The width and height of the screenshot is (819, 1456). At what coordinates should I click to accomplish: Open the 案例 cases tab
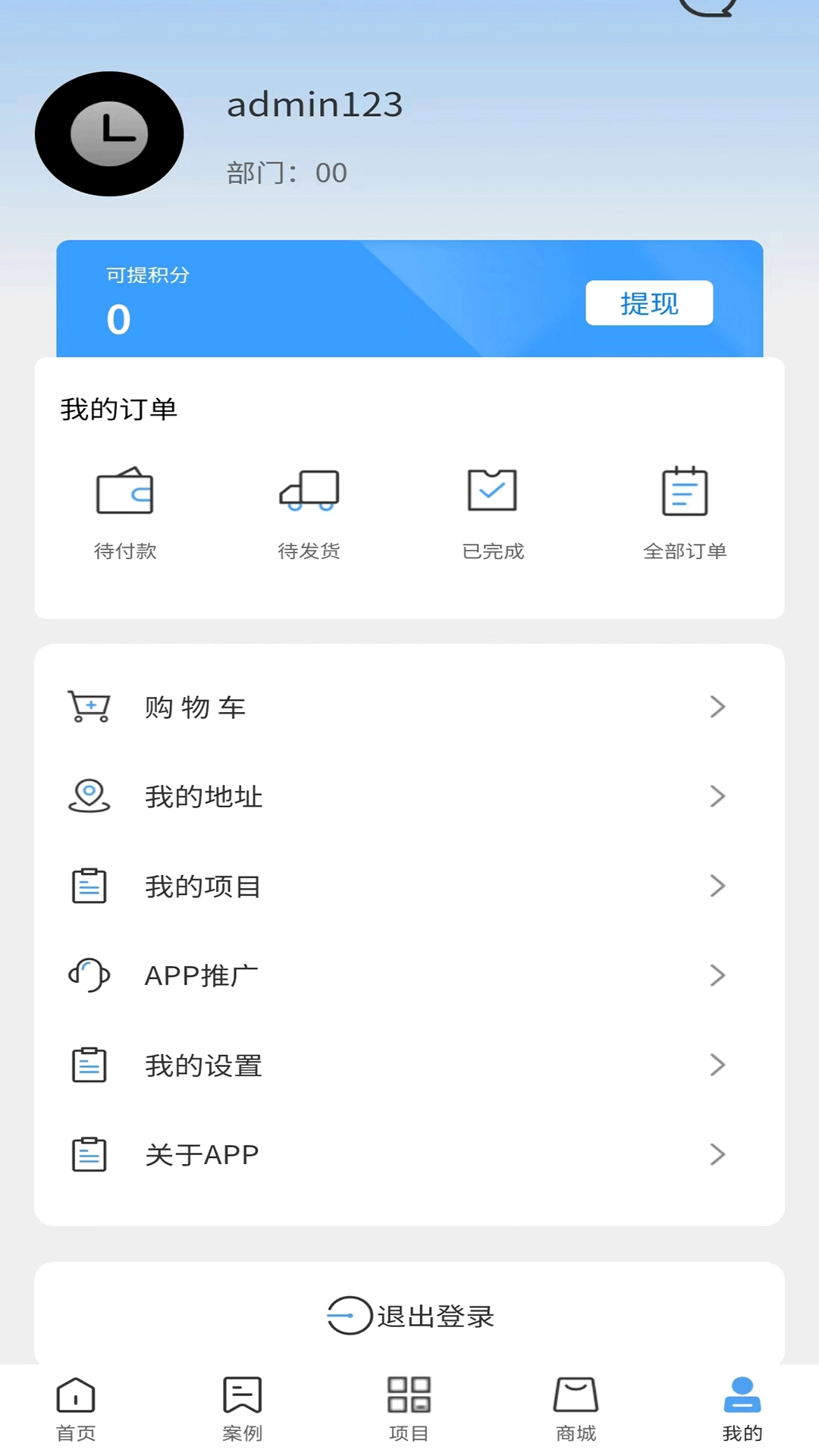coord(242,1410)
